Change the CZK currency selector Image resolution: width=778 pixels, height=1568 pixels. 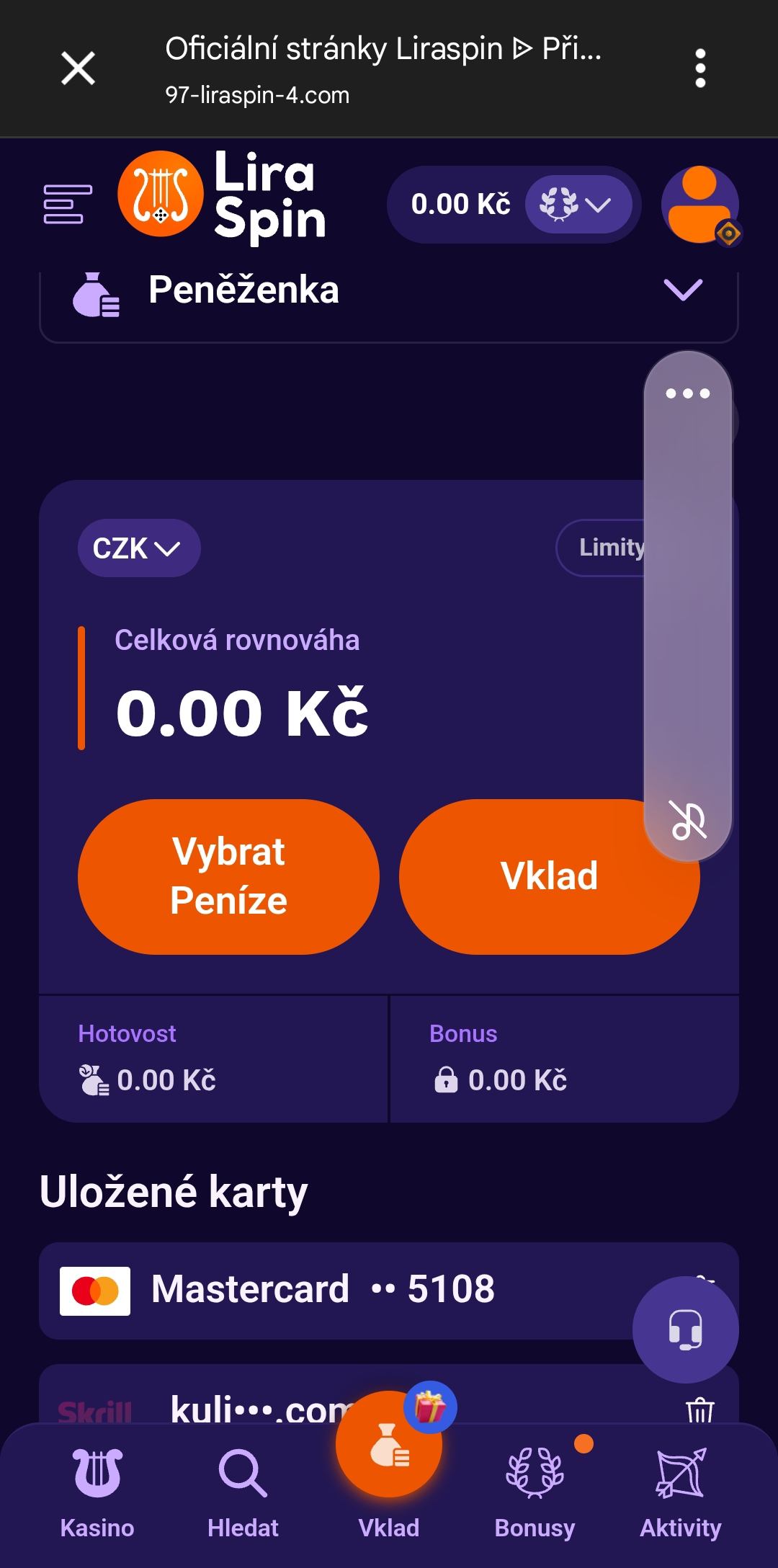(x=138, y=548)
